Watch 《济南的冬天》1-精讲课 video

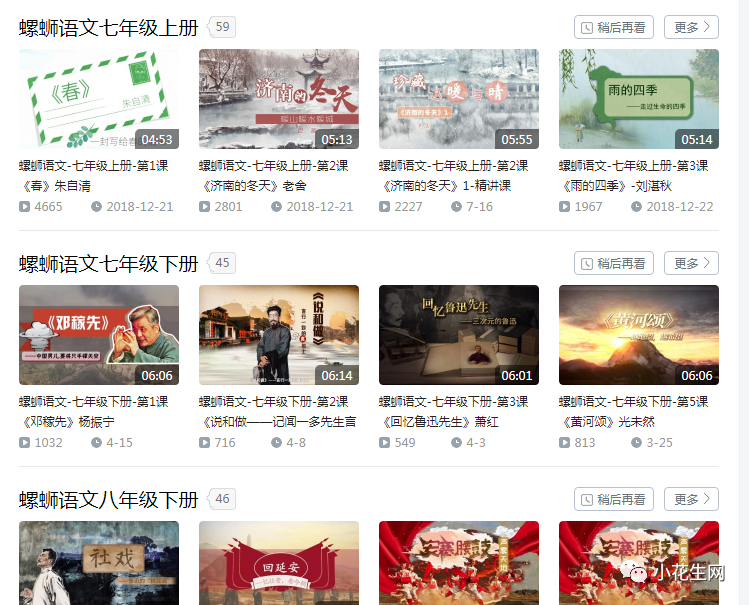[459, 99]
